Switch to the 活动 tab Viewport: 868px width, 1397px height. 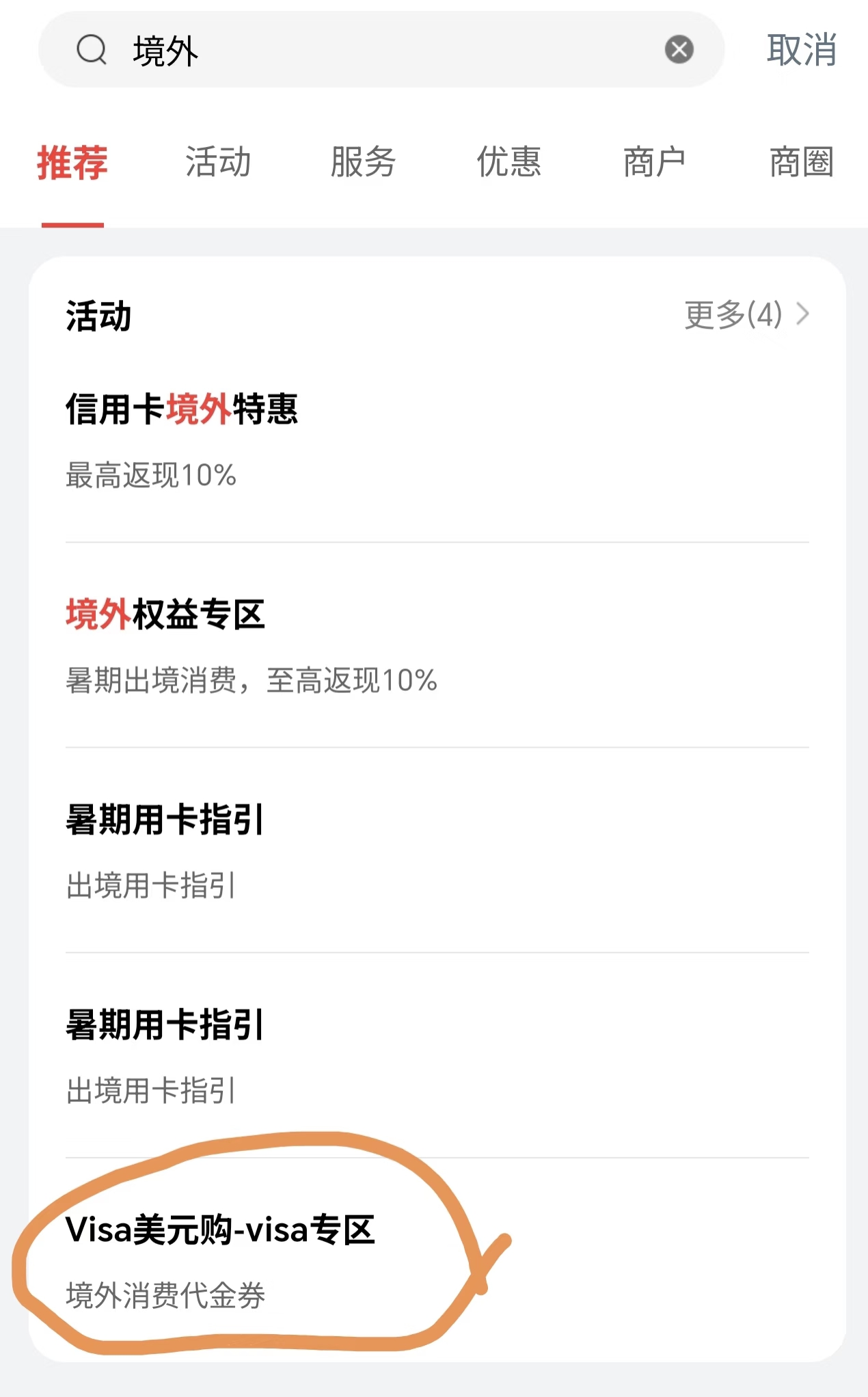tap(218, 163)
